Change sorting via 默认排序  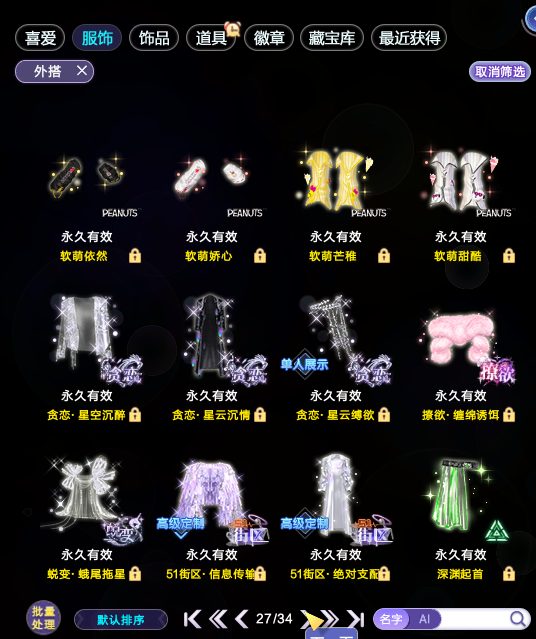click(121, 620)
